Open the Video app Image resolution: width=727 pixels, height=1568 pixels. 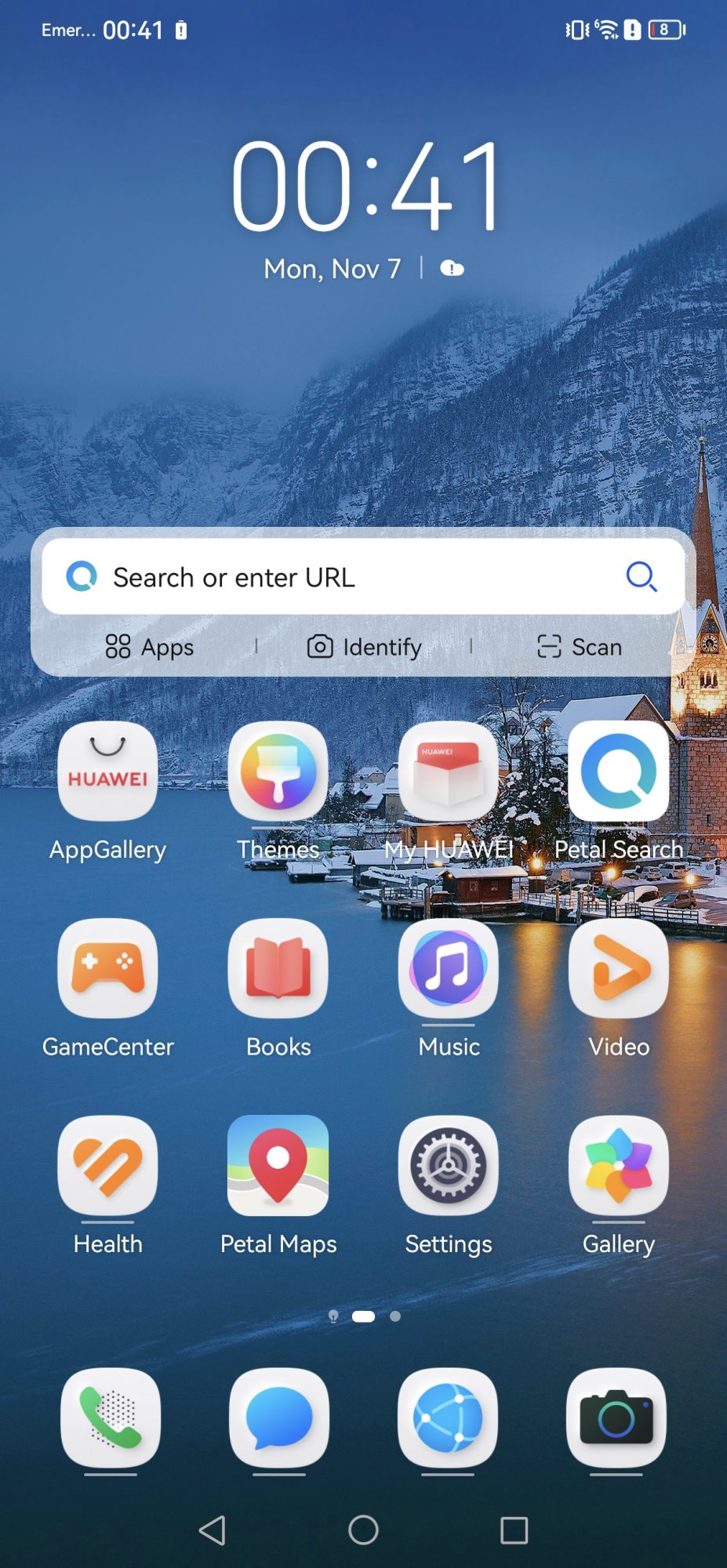click(619, 968)
